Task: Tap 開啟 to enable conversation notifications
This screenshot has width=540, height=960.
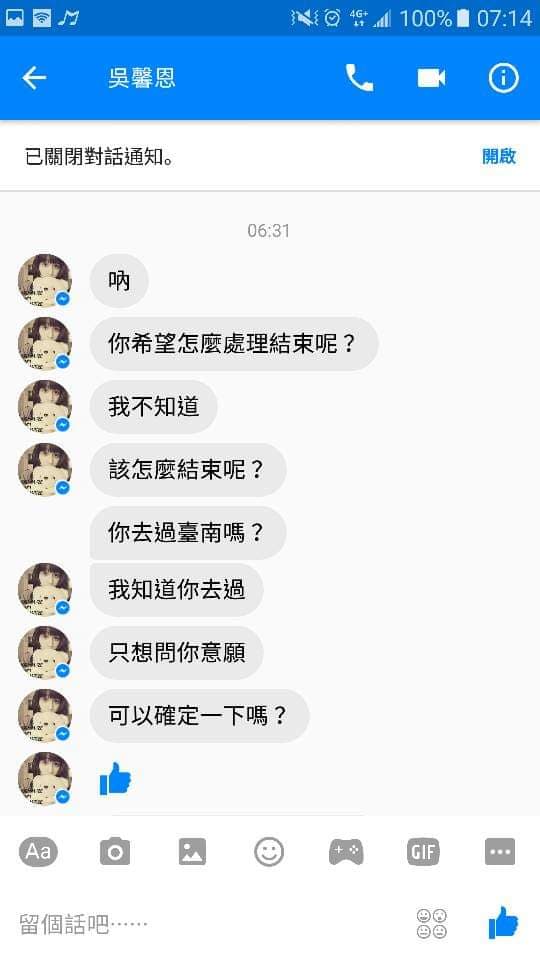Action: (x=499, y=156)
